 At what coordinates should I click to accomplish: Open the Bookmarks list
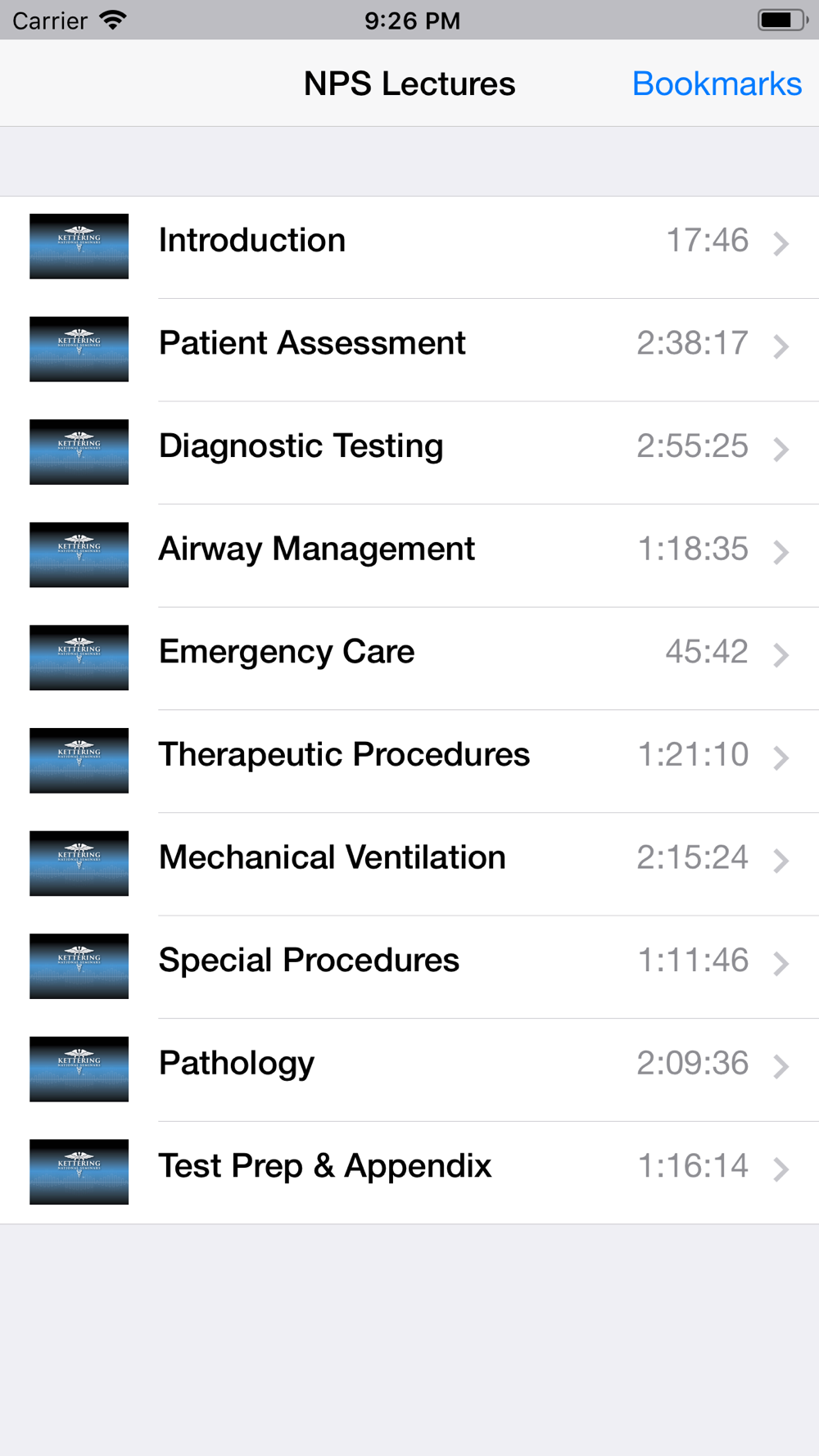point(717,84)
